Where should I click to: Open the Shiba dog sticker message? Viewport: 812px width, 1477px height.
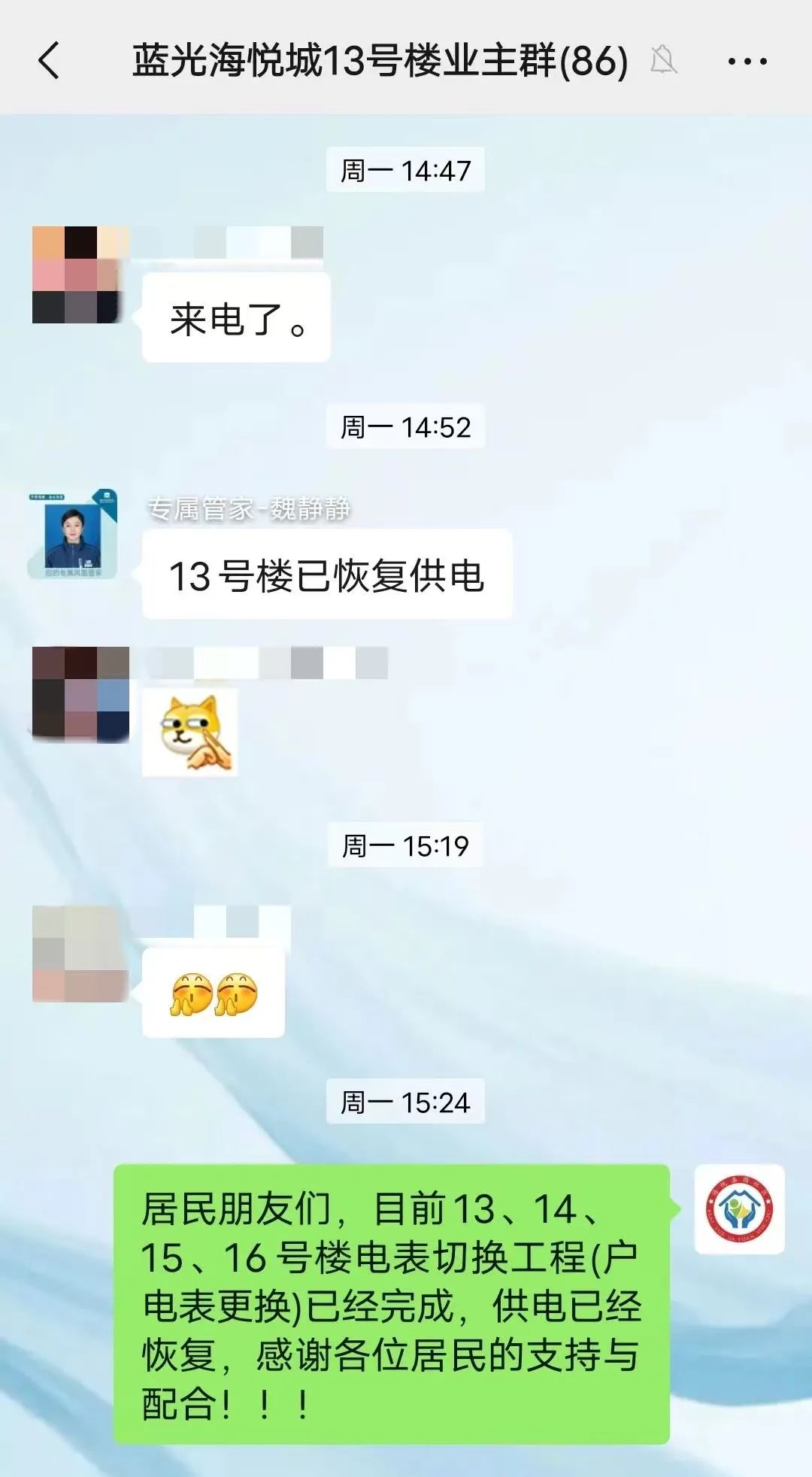[189, 732]
